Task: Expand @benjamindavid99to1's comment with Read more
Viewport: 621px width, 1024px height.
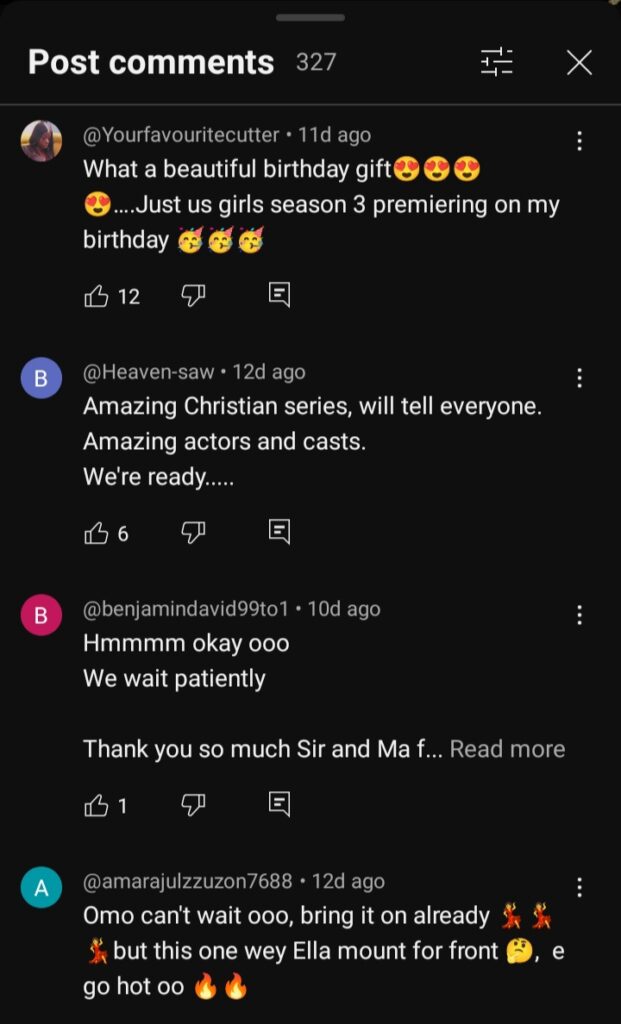Action: [x=507, y=749]
